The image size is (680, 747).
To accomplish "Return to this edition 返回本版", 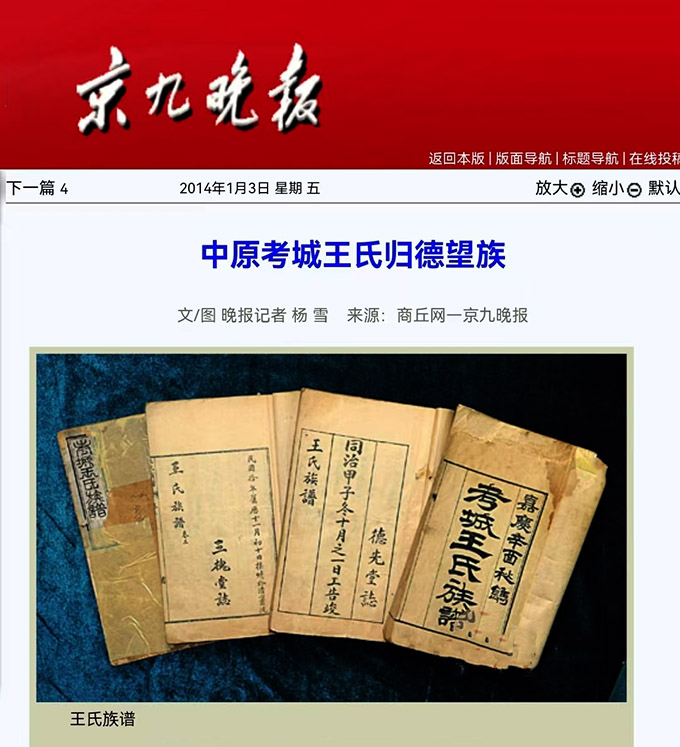I will click(456, 158).
